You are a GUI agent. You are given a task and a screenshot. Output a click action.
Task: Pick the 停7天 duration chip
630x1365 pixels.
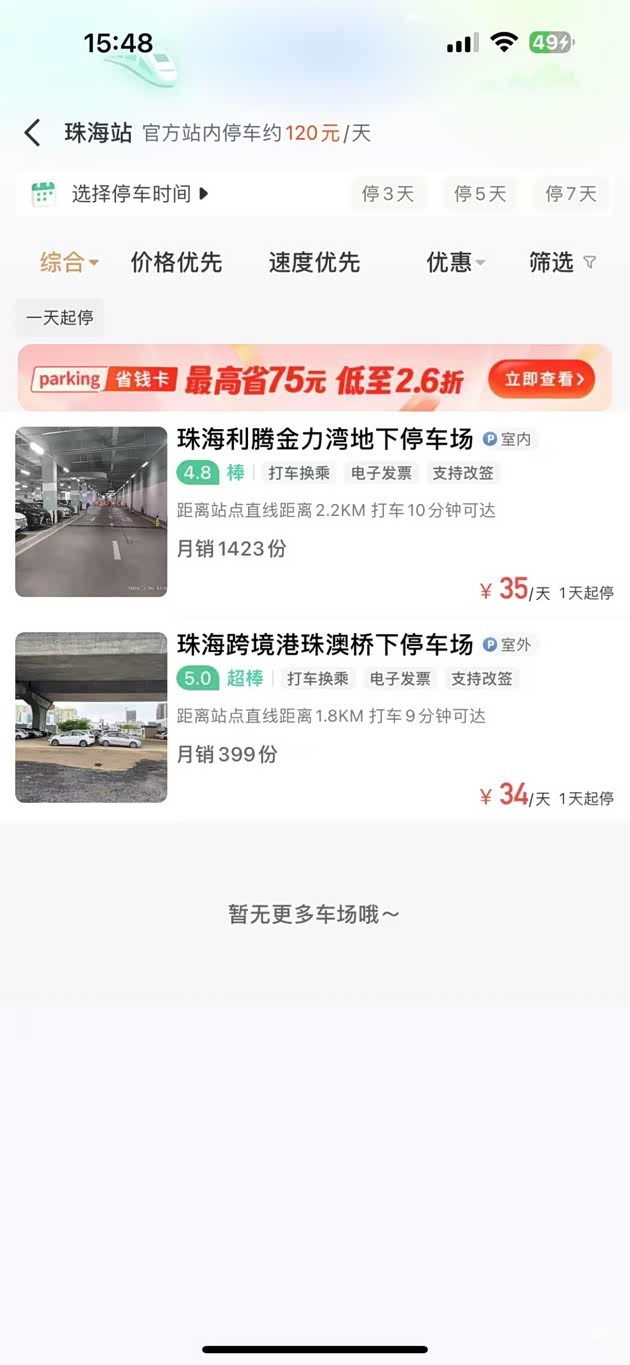coord(571,194)
